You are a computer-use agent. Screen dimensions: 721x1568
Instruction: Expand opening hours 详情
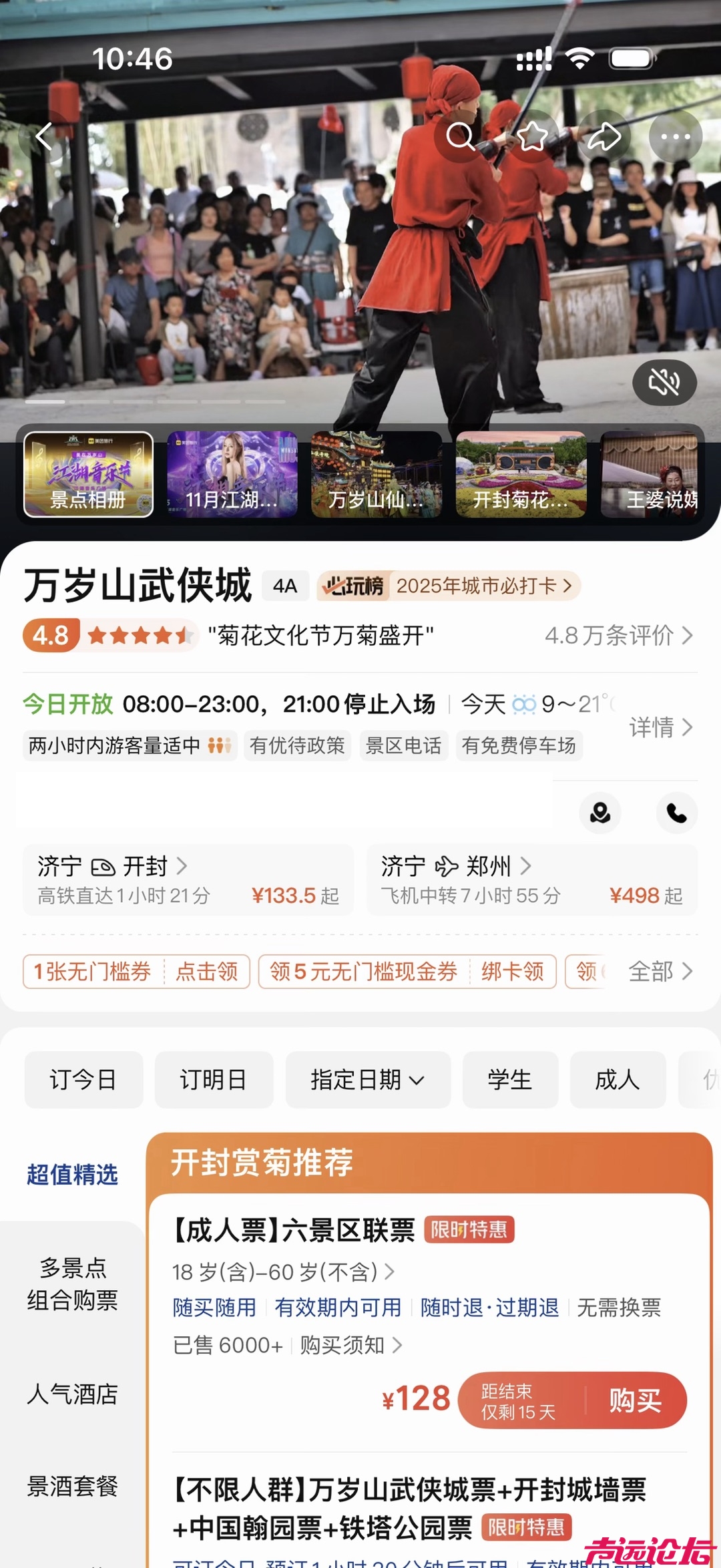(660, 727)
